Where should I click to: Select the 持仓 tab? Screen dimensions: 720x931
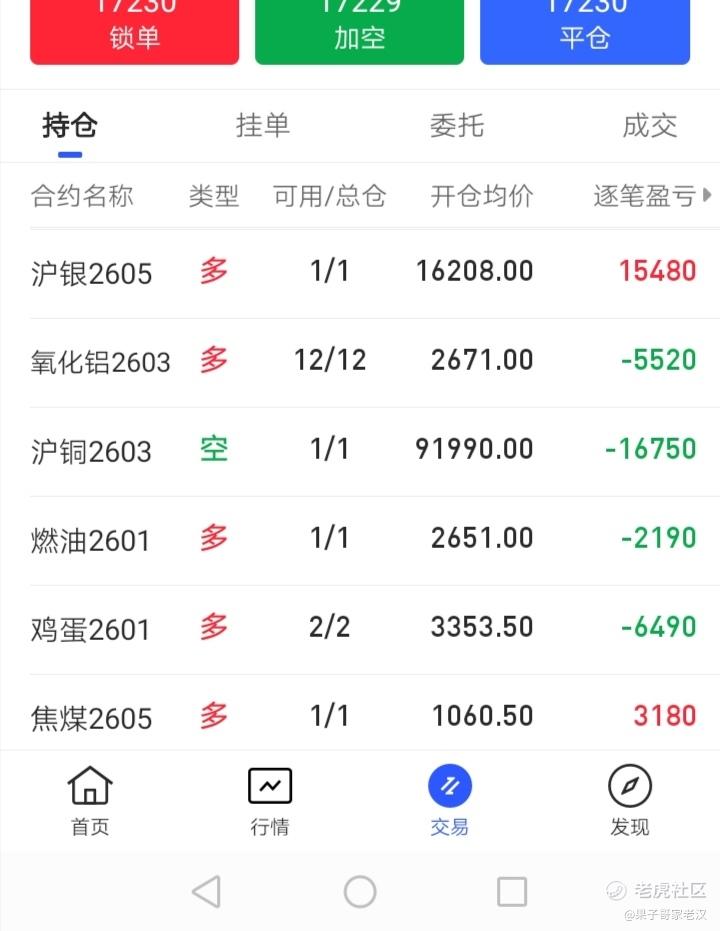click(70, 126)
